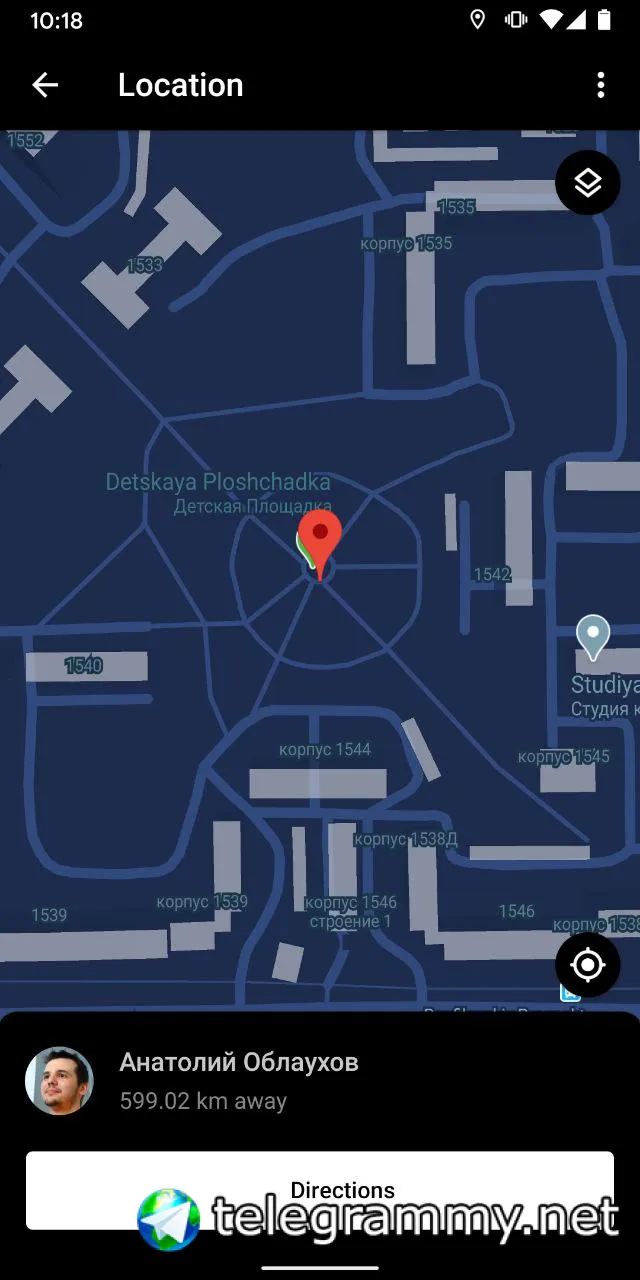The height and width of the screenshot is (1280, 640).
Task: Open the three-dot overflow menu
Action: coord(600,85)
